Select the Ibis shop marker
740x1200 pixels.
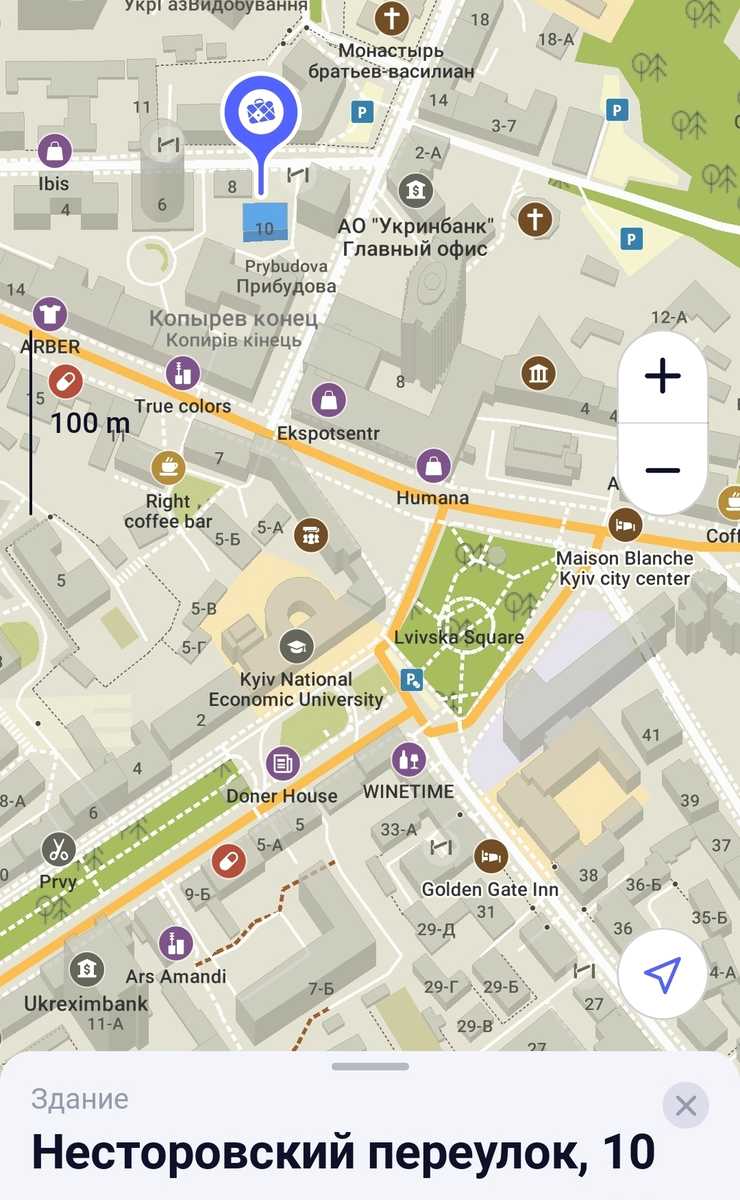(54, 152)
